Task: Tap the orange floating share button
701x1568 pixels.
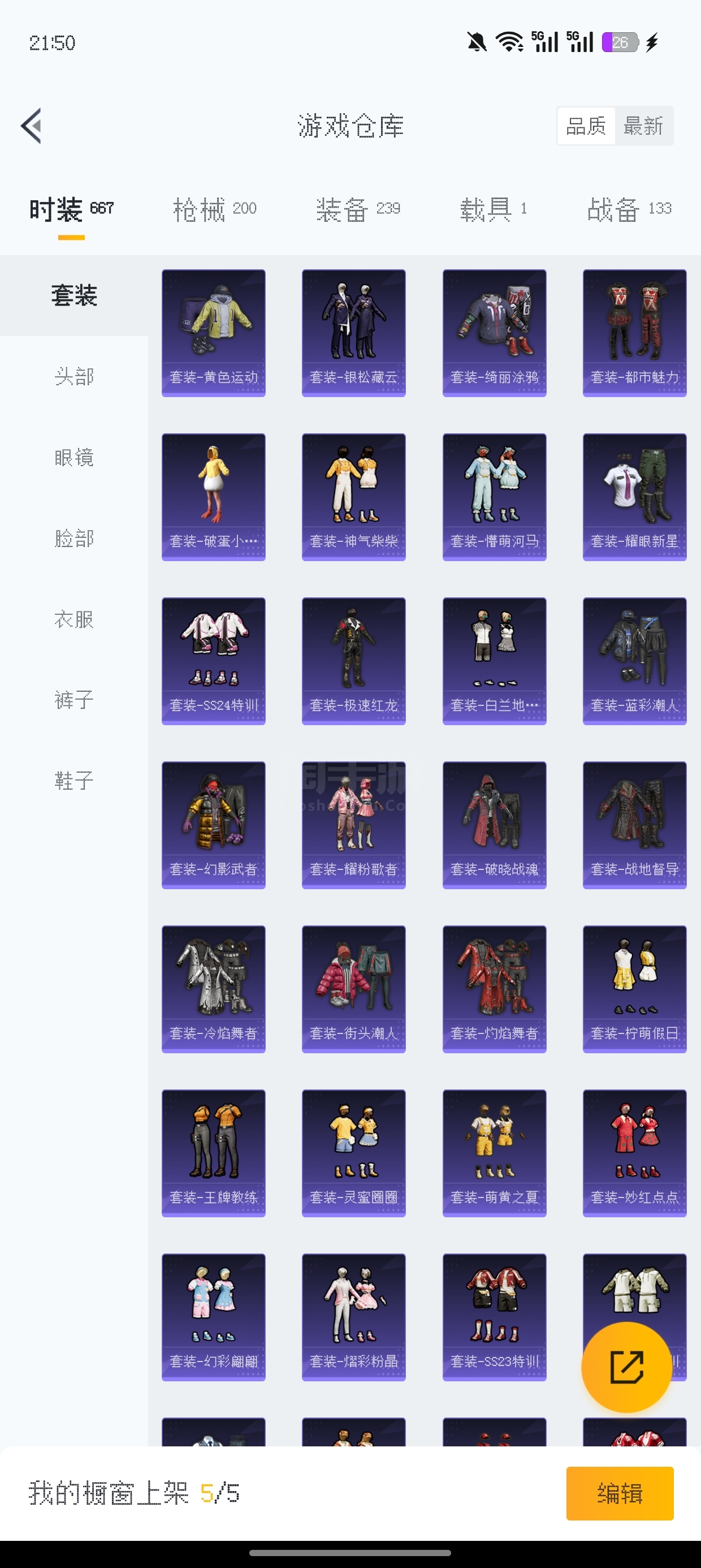Action: pyautogui.click(x=627, y=1367)
